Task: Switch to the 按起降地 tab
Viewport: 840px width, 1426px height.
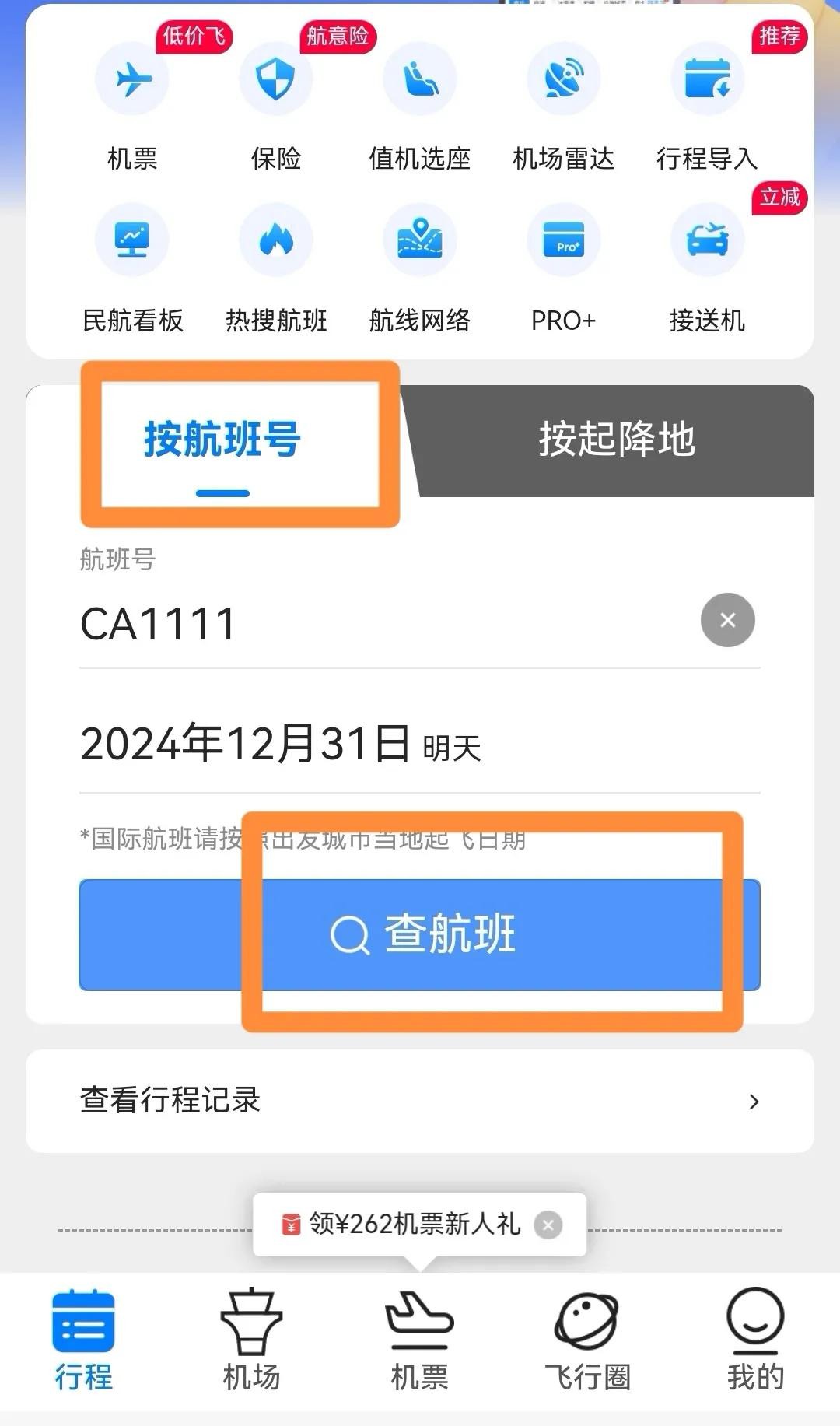Action: click(616, 440)
